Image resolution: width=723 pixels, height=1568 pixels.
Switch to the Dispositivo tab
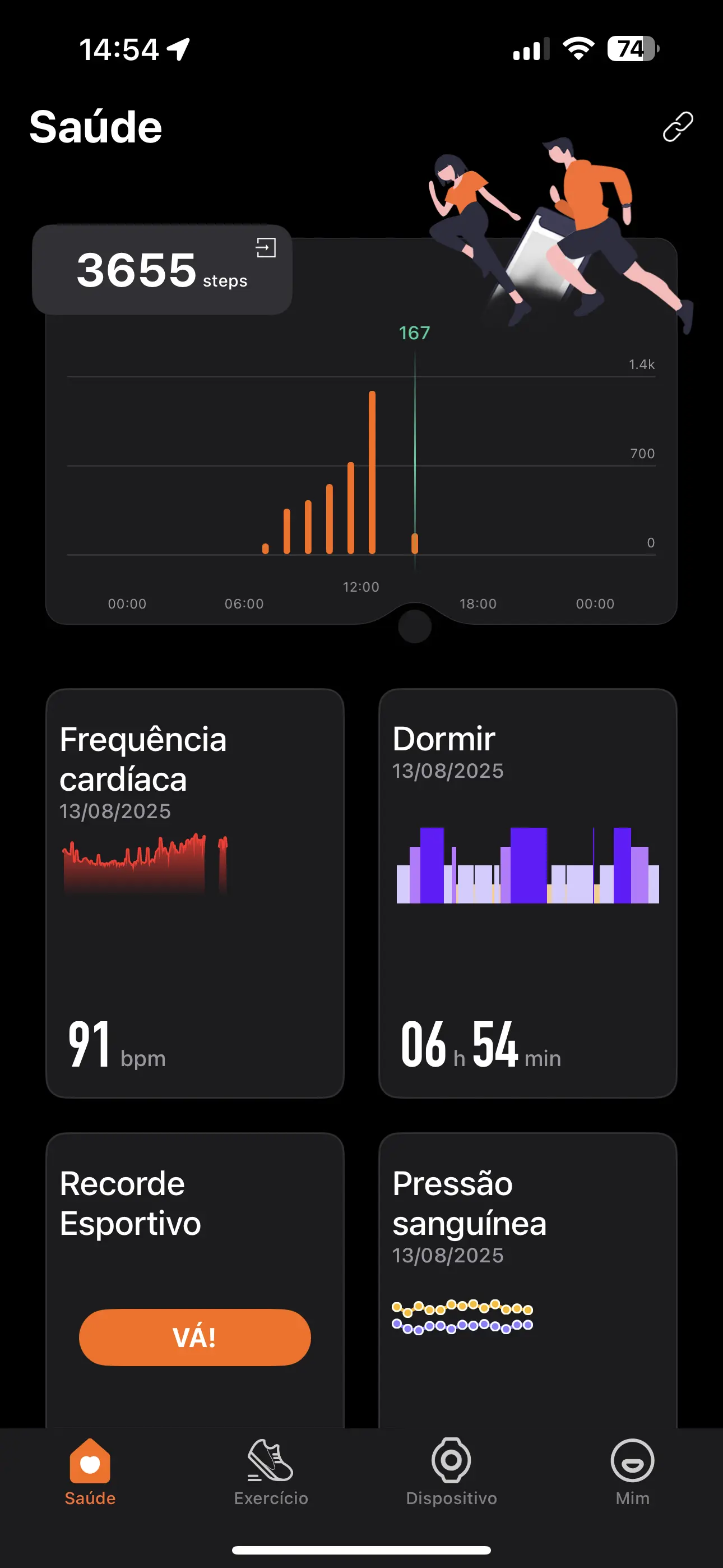click(x=451, y=1472)
